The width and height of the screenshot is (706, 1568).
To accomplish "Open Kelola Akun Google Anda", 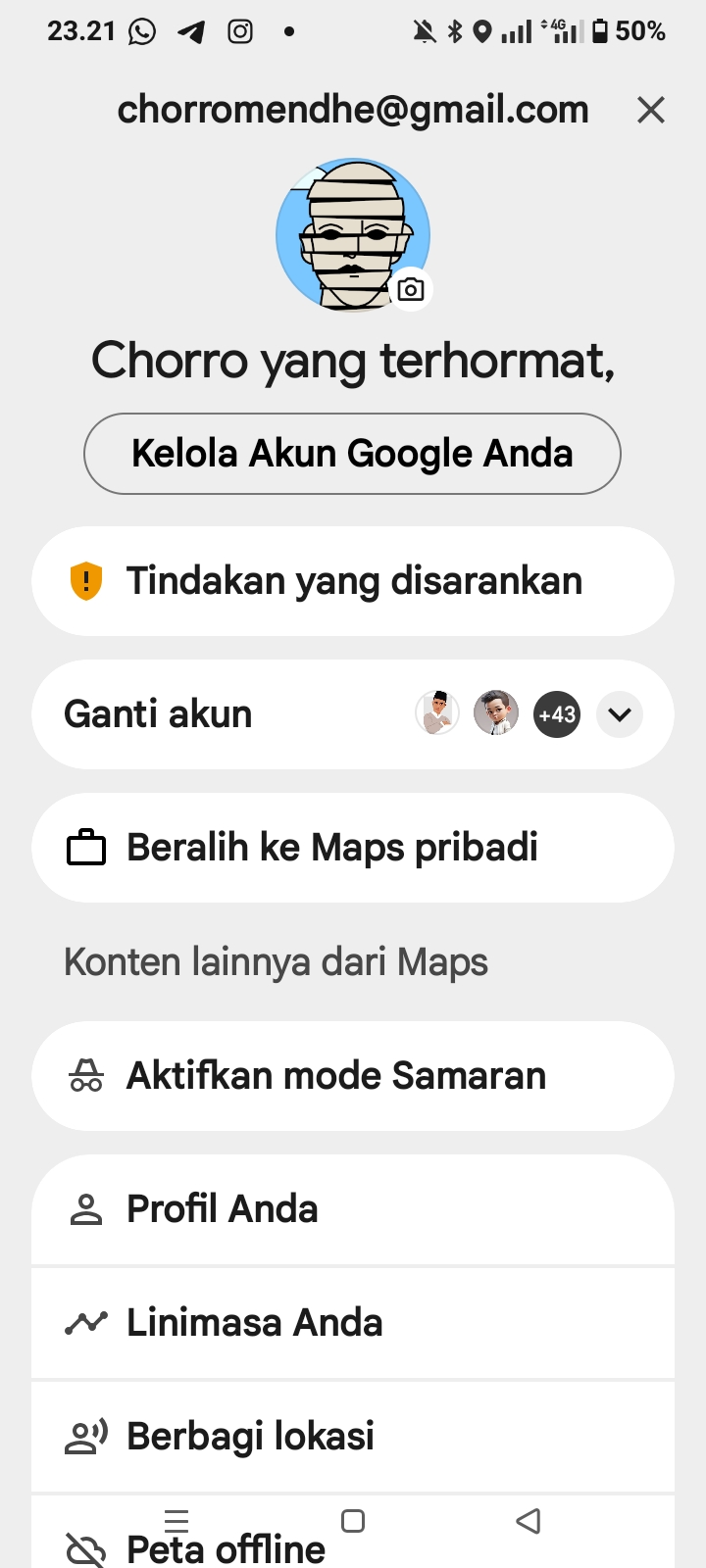I will pyautogui.click(x=352, y=454).
